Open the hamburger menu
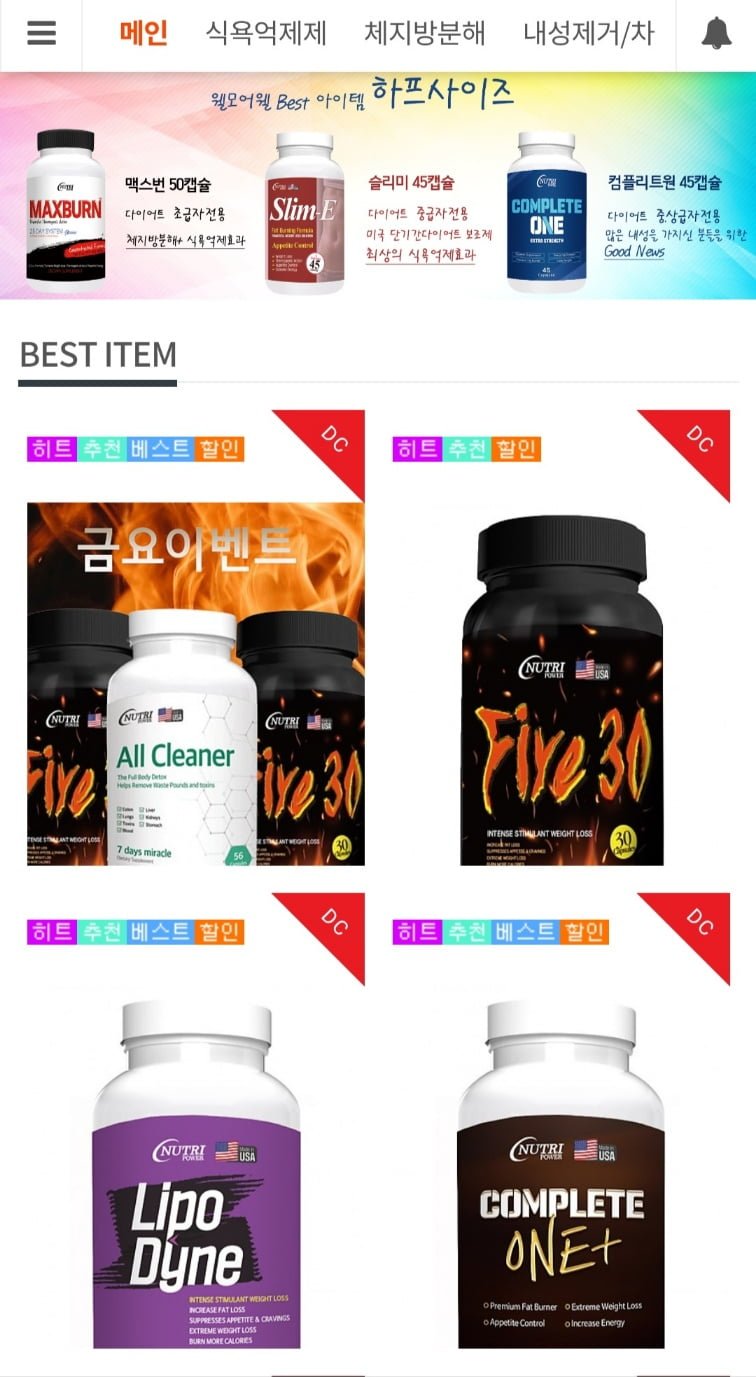The width and height of the screenshot is (756, 1377). (41, 34)
